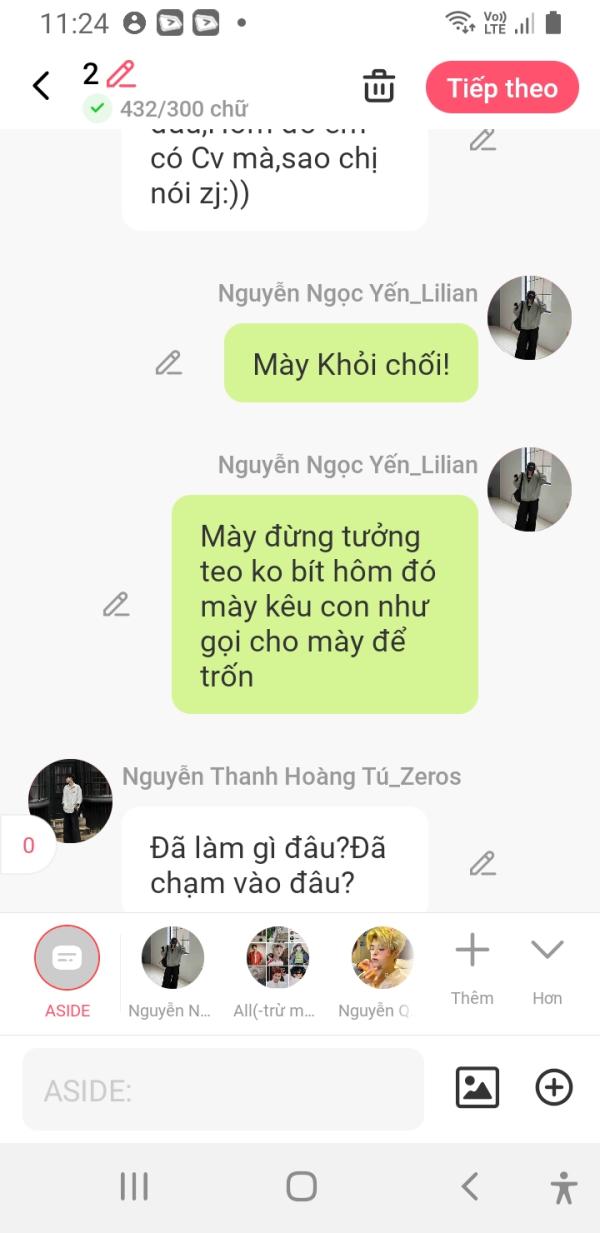Choose character Nguyễn Q in the picker
600x1233 pixels.
click(382, 959)
